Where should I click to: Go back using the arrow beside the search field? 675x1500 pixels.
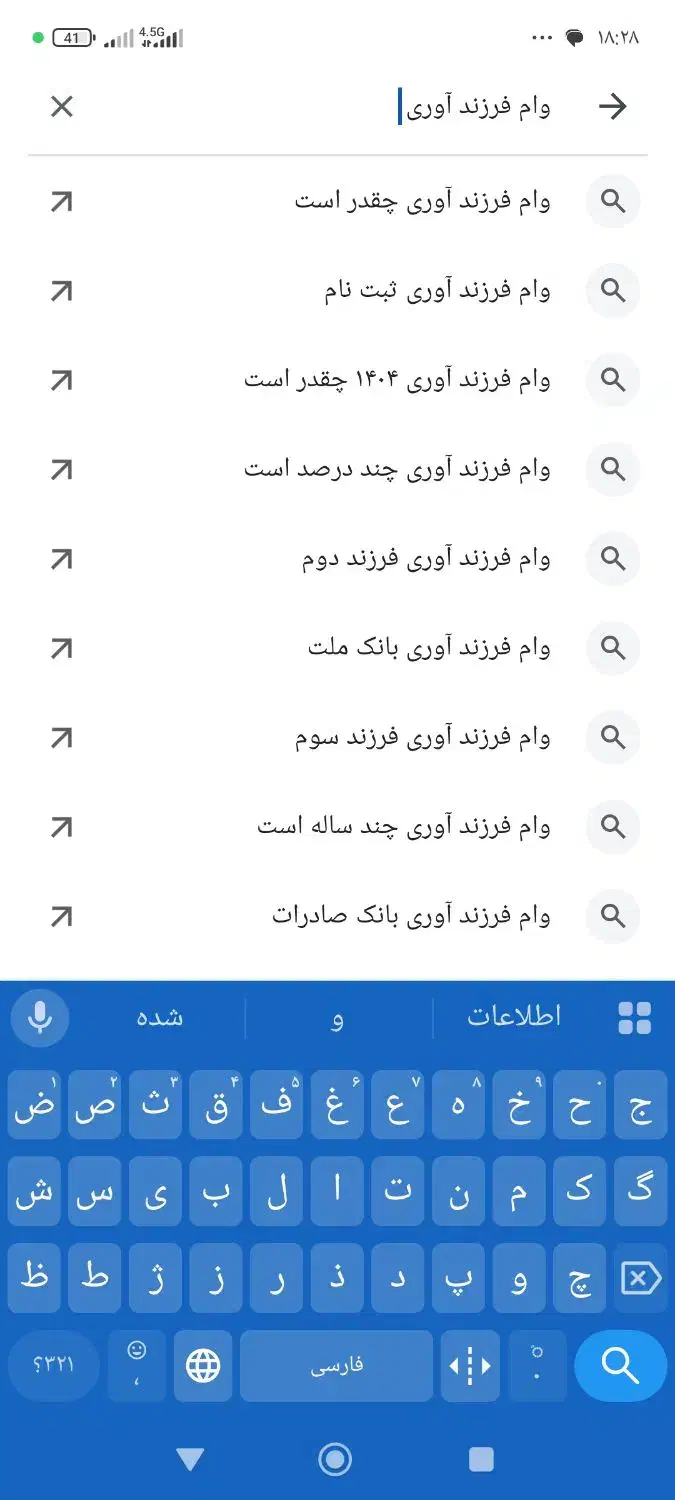[612, 106]
